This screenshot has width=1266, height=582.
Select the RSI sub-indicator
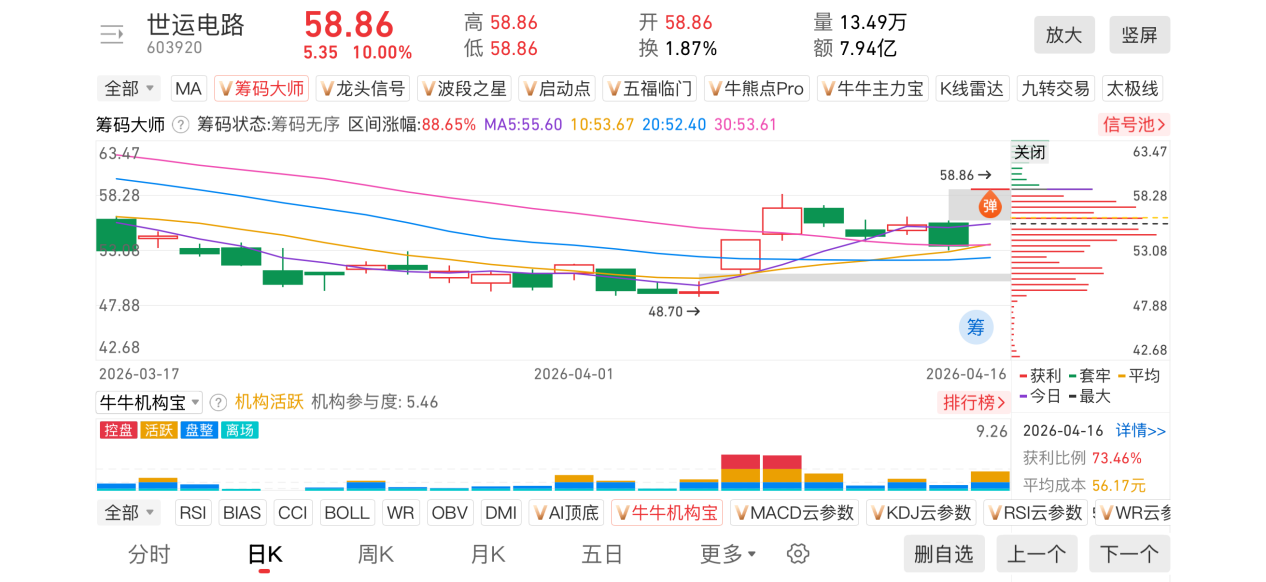point(192,513)
